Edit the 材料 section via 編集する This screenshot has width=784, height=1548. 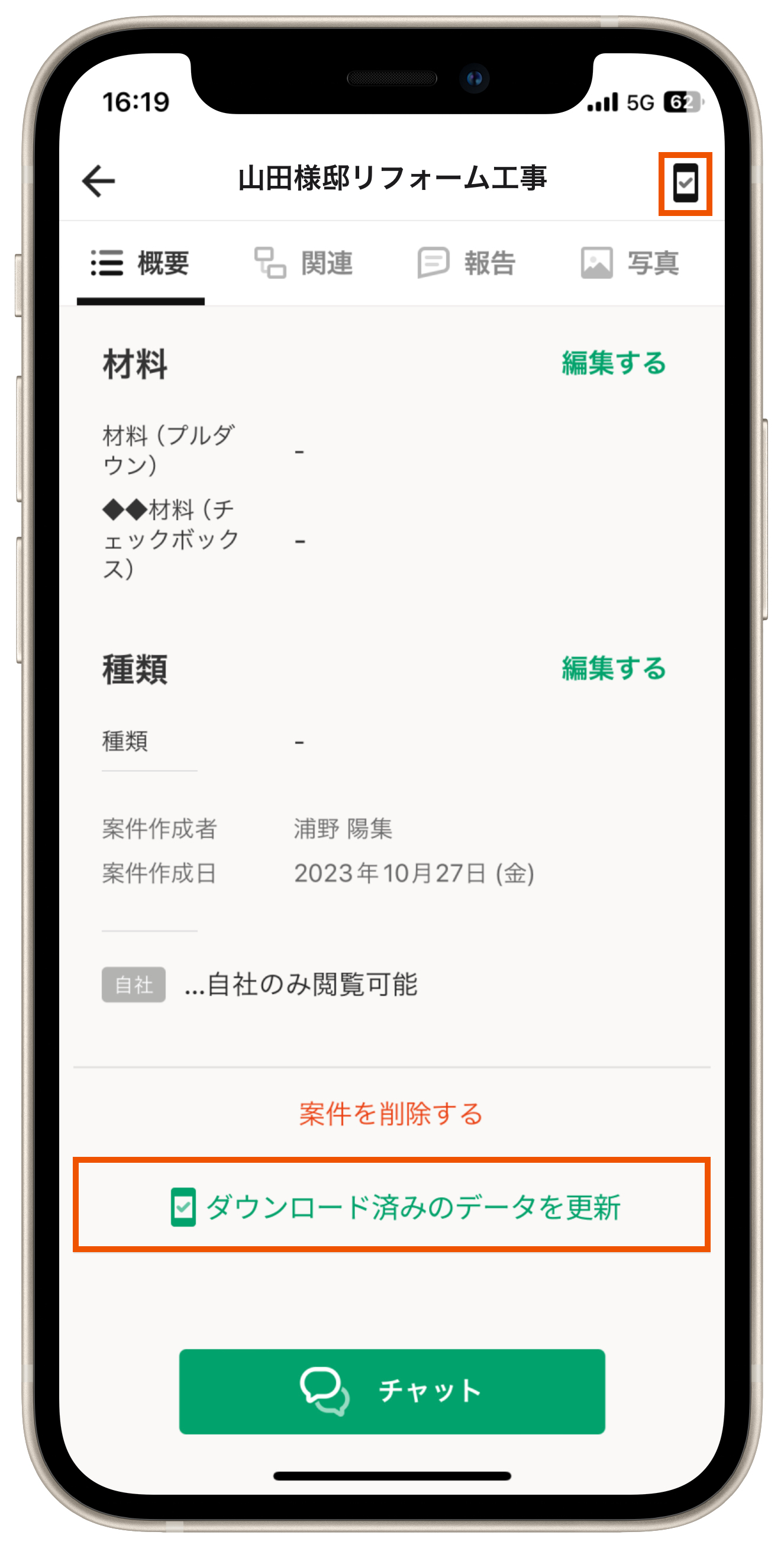pos(614,363)
